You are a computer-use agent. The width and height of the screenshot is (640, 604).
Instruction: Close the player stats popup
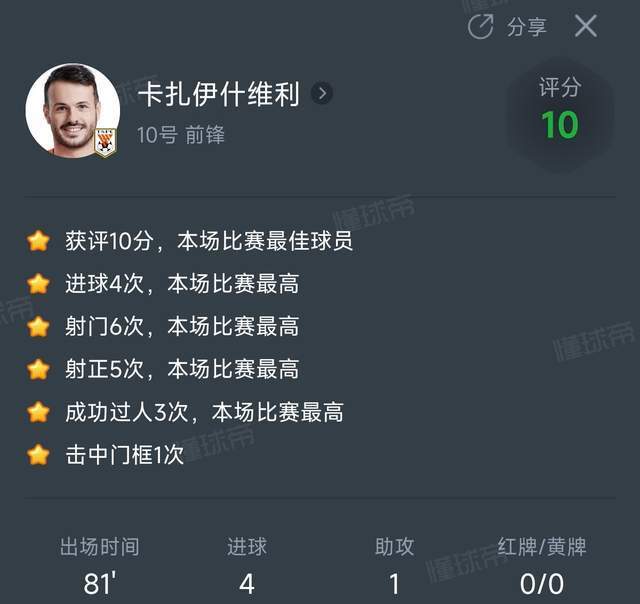(586, 26)
